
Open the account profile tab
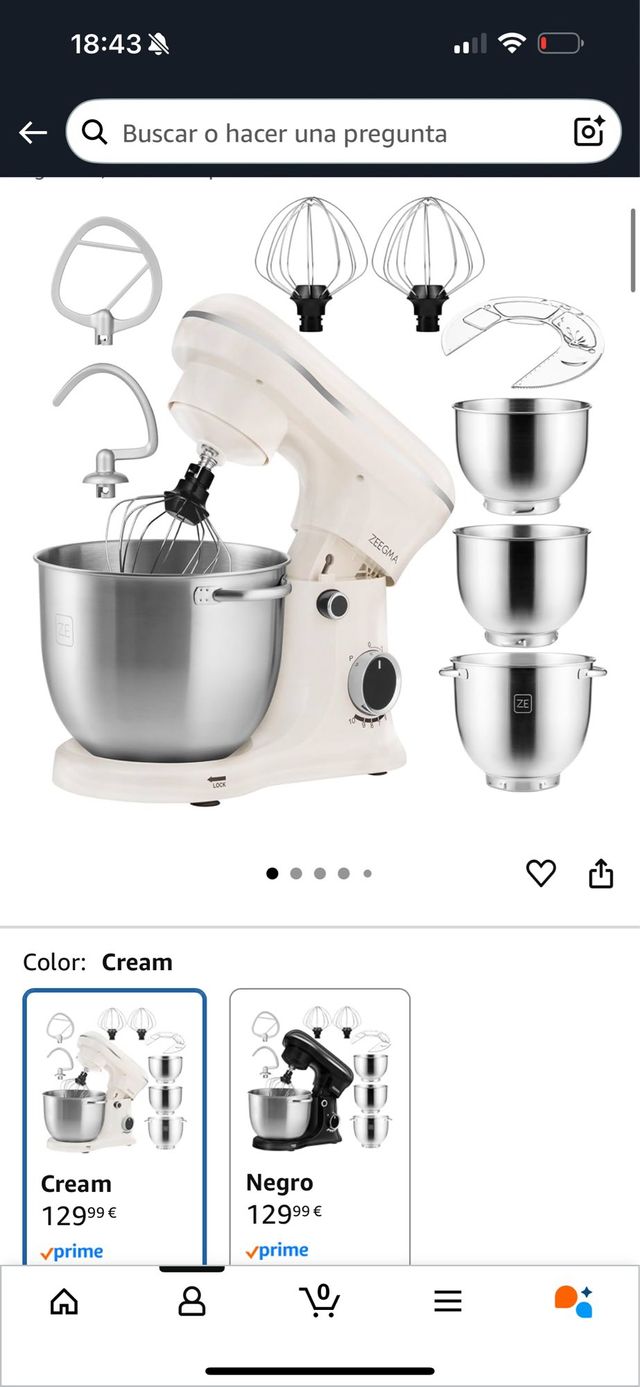[x=191, y=1301]
